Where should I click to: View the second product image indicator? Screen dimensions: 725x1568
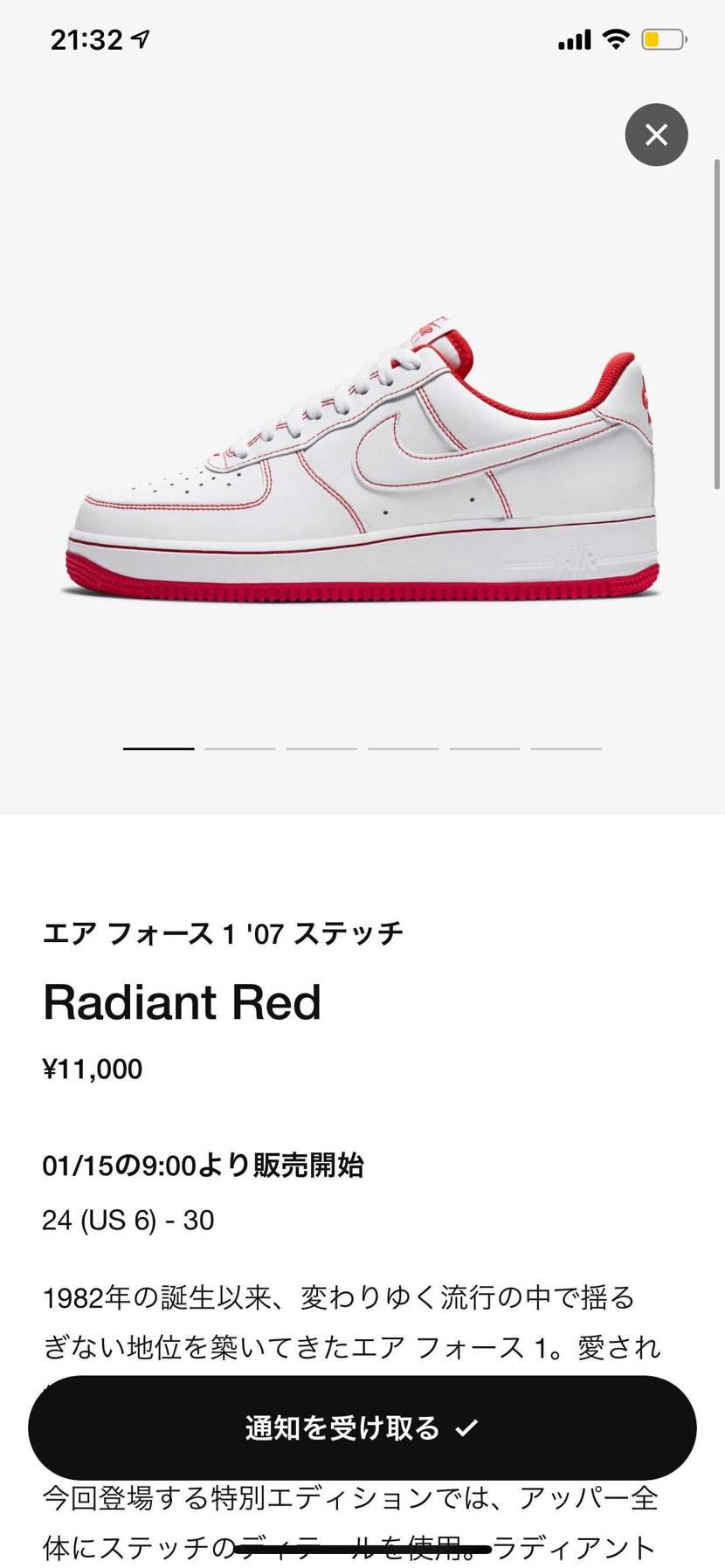[239, 748]
